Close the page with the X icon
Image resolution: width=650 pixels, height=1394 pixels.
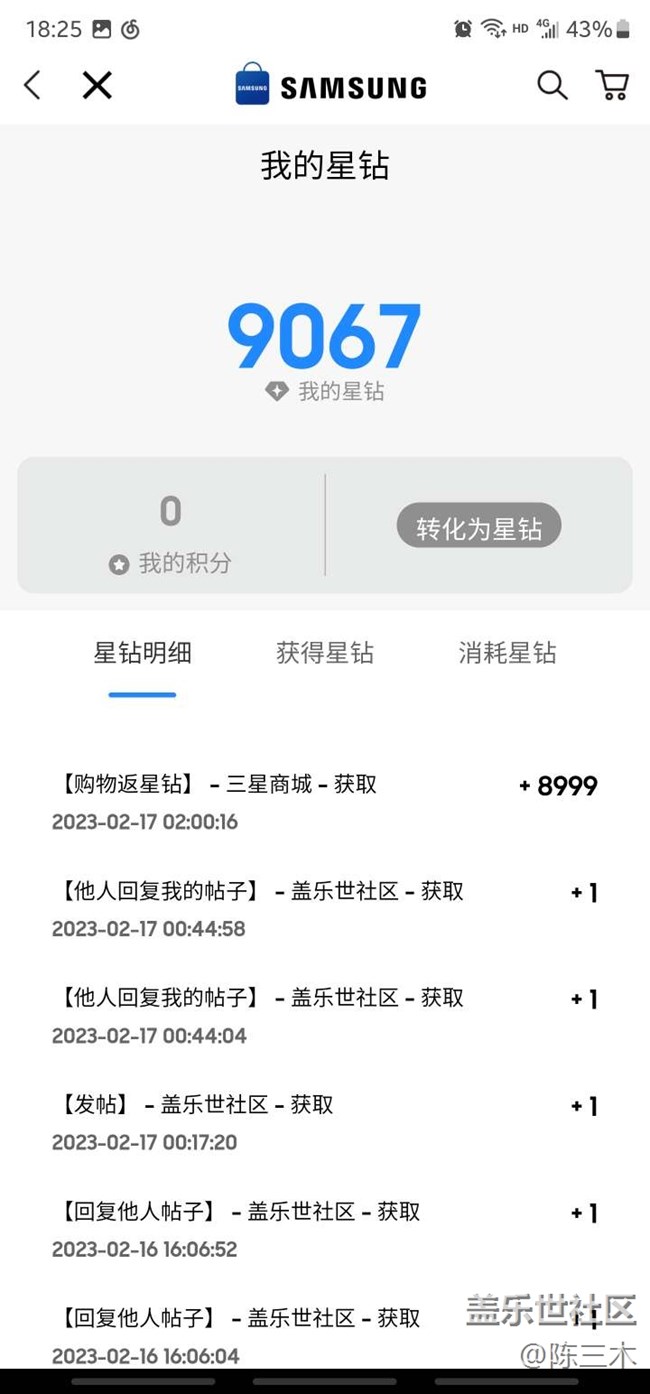97,86
